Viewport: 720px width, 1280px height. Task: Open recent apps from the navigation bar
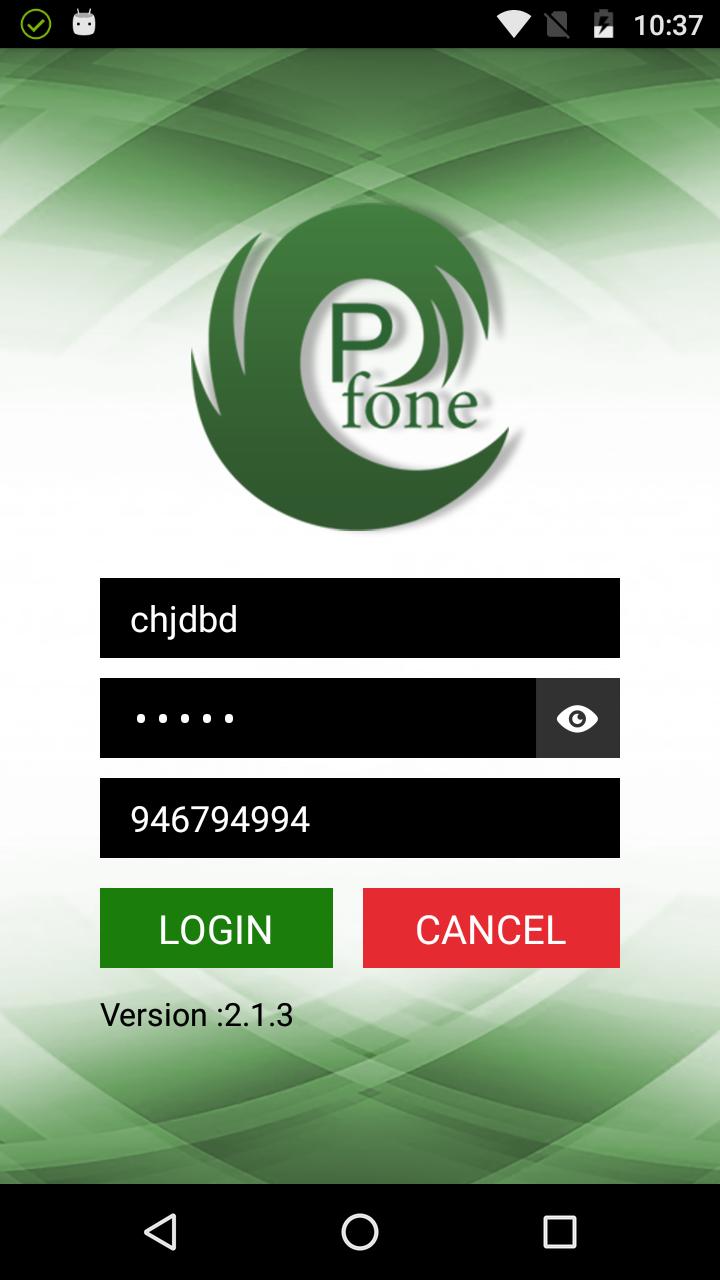(x=560, y=1232)
